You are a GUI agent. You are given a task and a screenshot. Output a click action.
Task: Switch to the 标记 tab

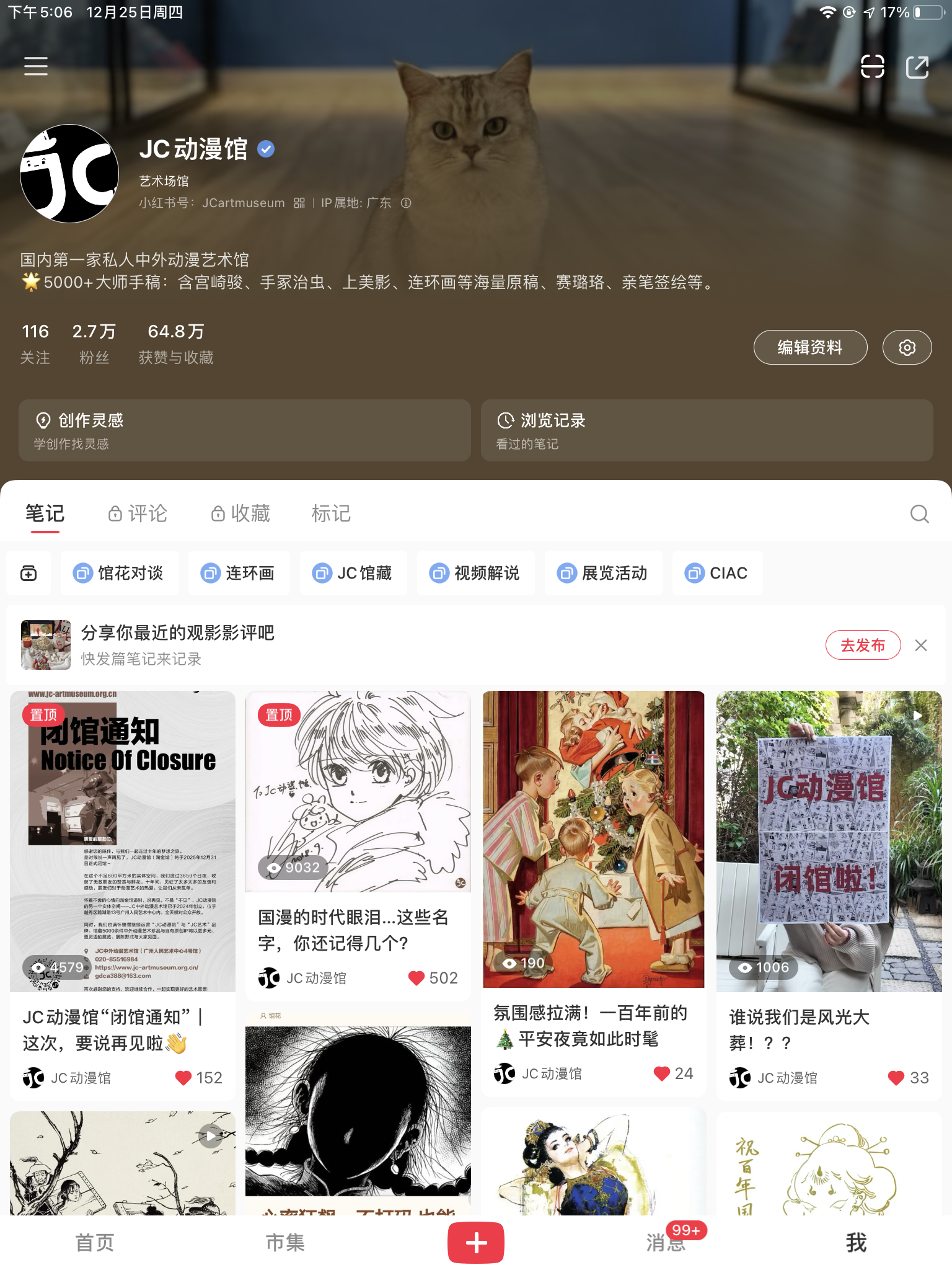pyautogui.click(x=331, y=513)
